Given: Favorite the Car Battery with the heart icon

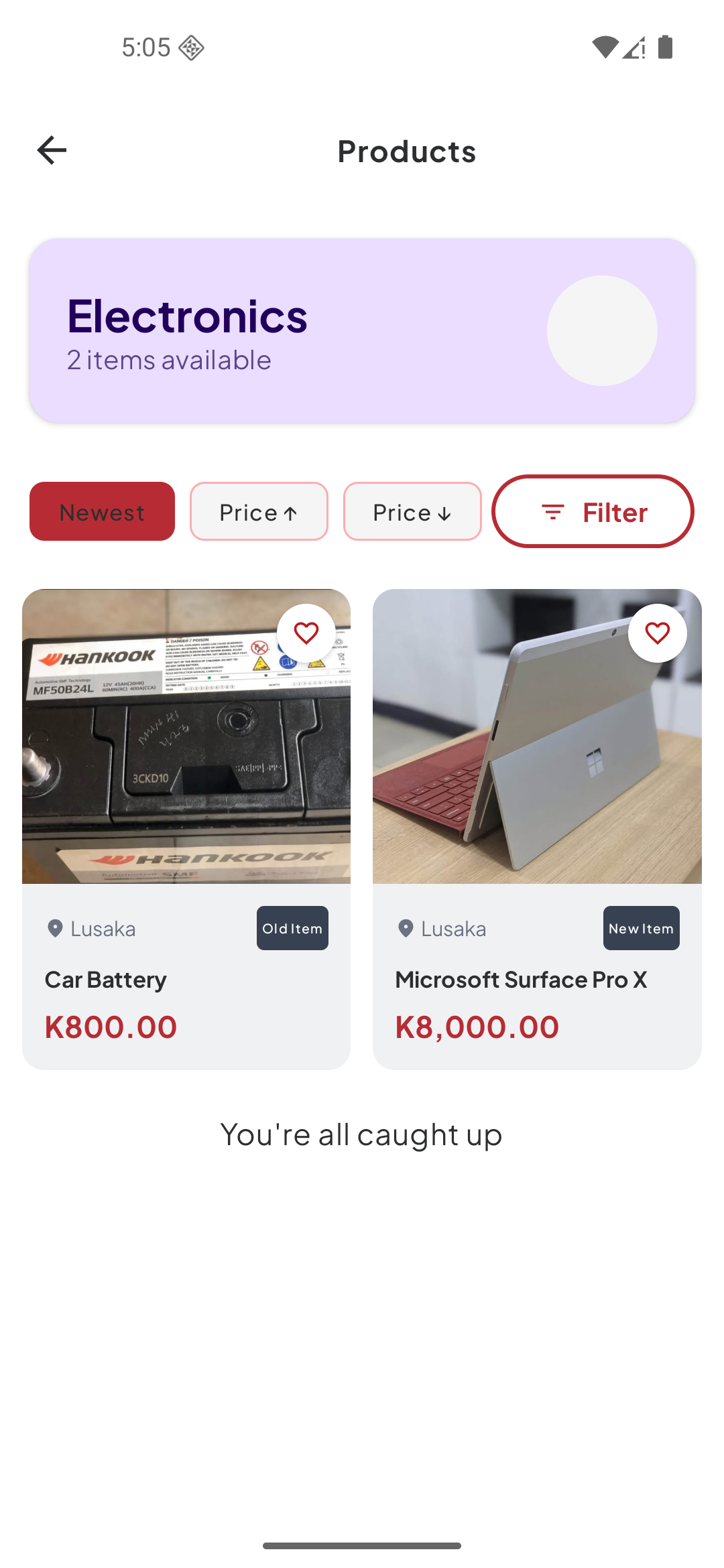Looking at the screenshot, I should [307, 631].
